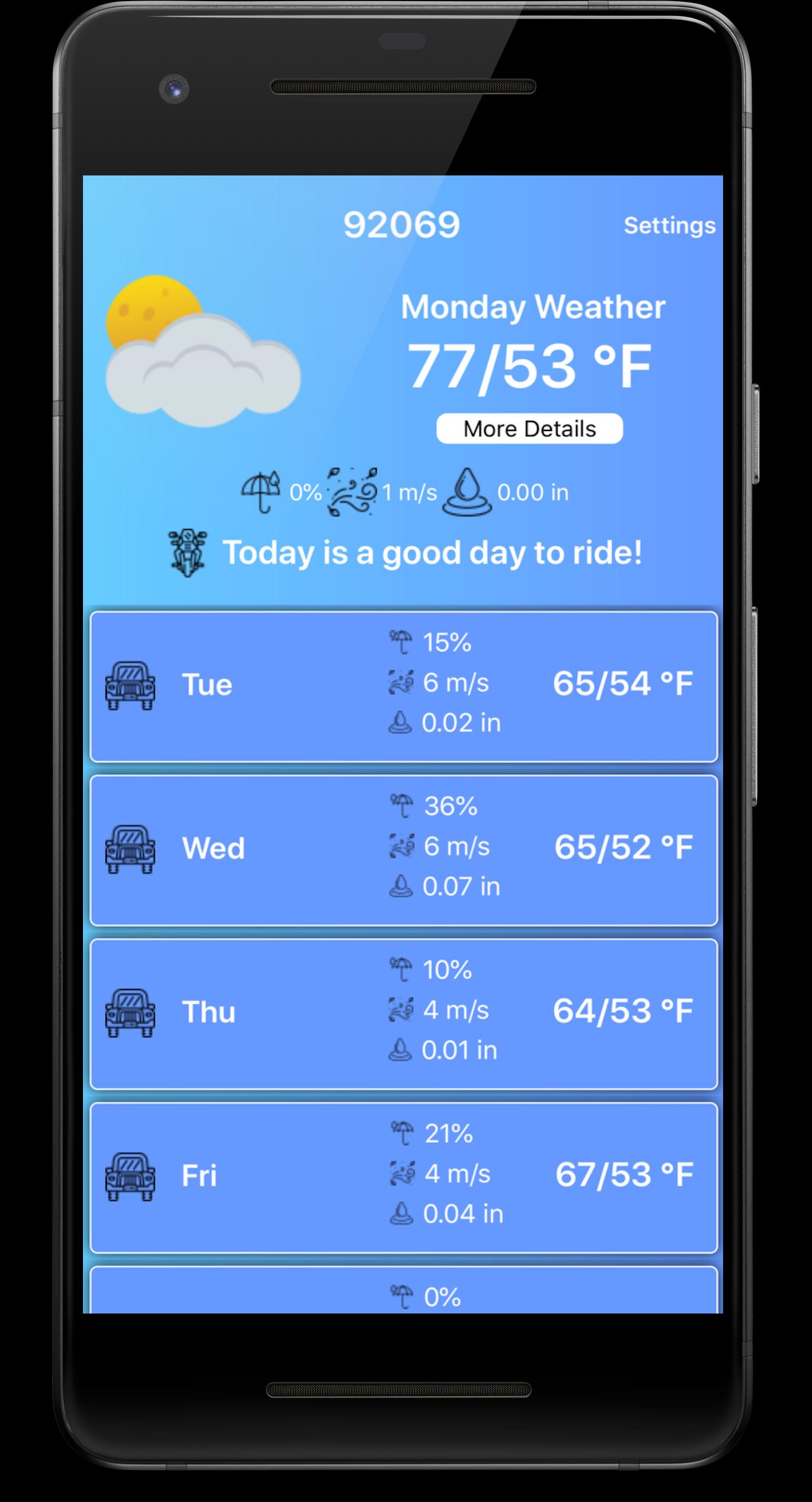View the Fri forecast card
The height and width of the screenshot is (1502, 812).
click(x=403, y=1177)
